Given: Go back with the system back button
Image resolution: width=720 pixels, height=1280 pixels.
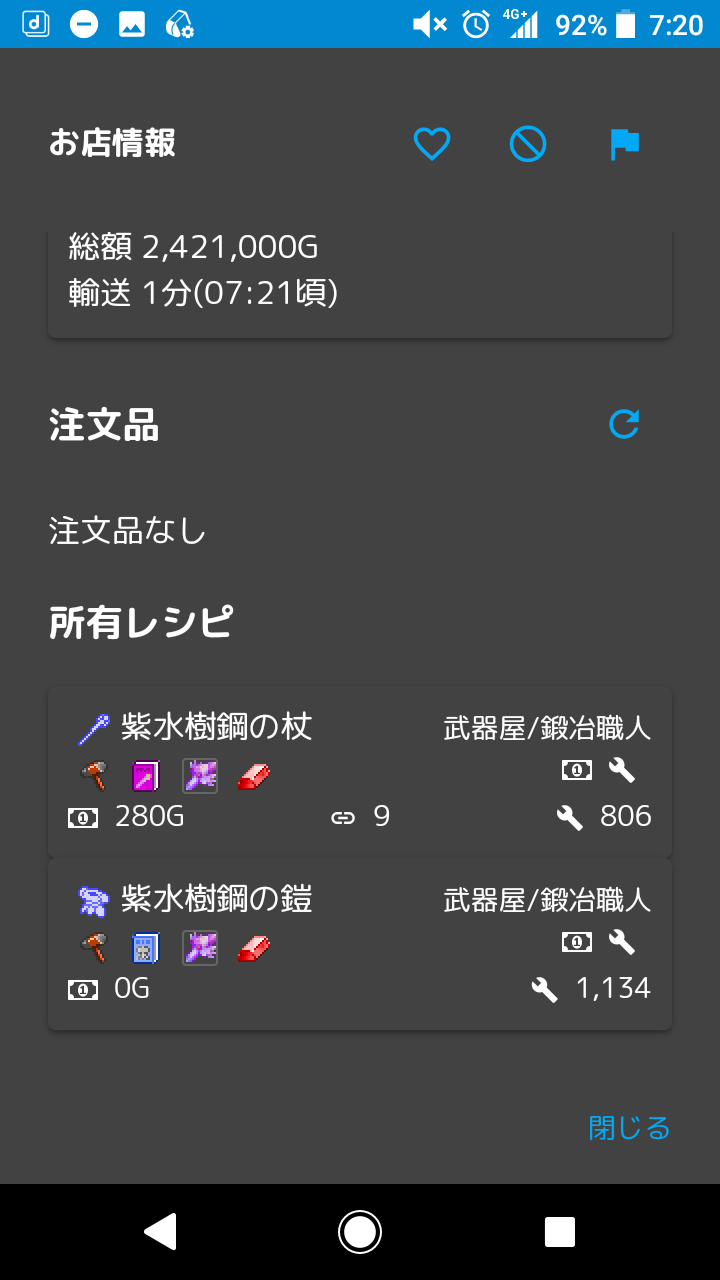Looking at the screenshot, I should click(160, 1232).
